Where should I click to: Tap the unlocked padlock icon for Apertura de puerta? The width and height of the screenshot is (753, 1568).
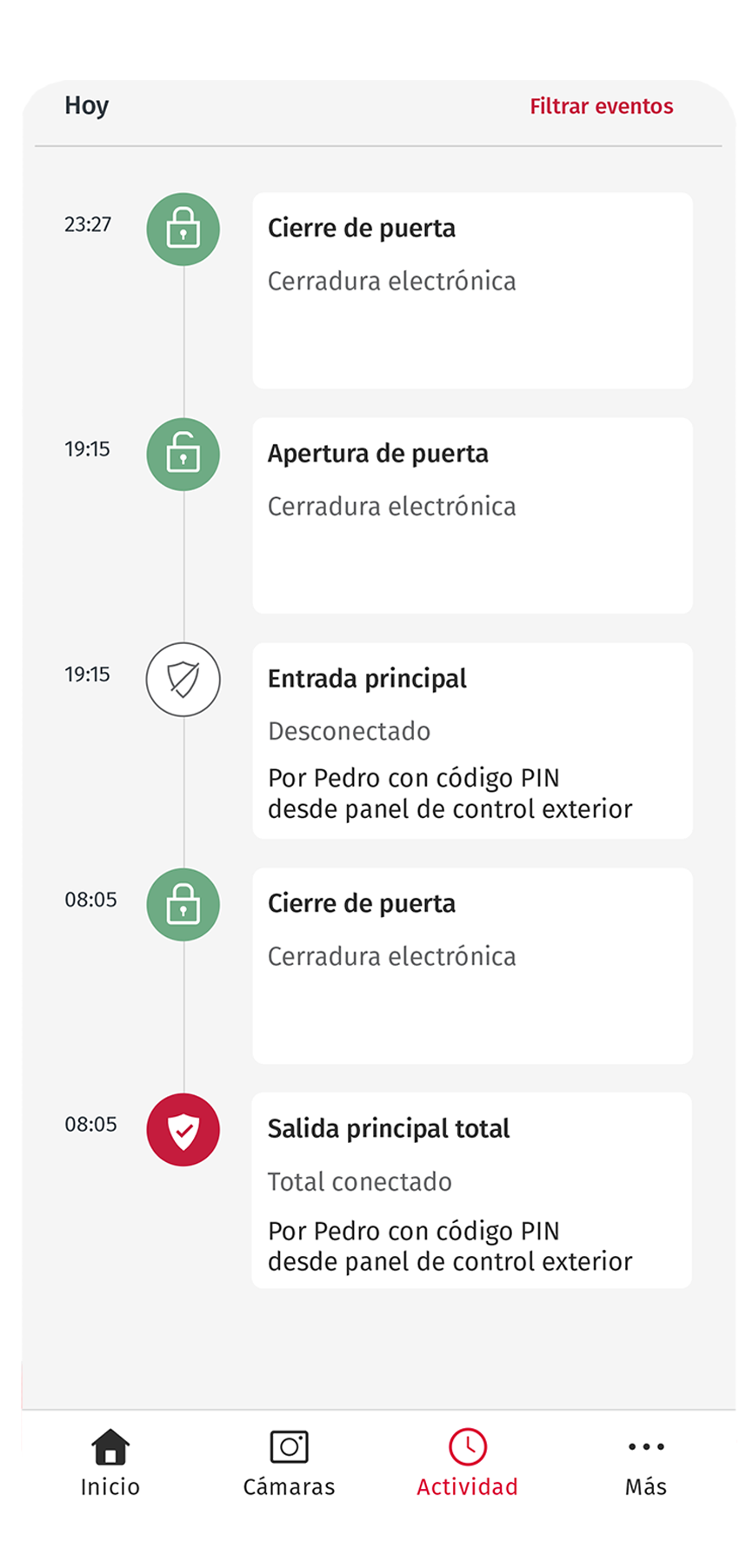(183, 454)
